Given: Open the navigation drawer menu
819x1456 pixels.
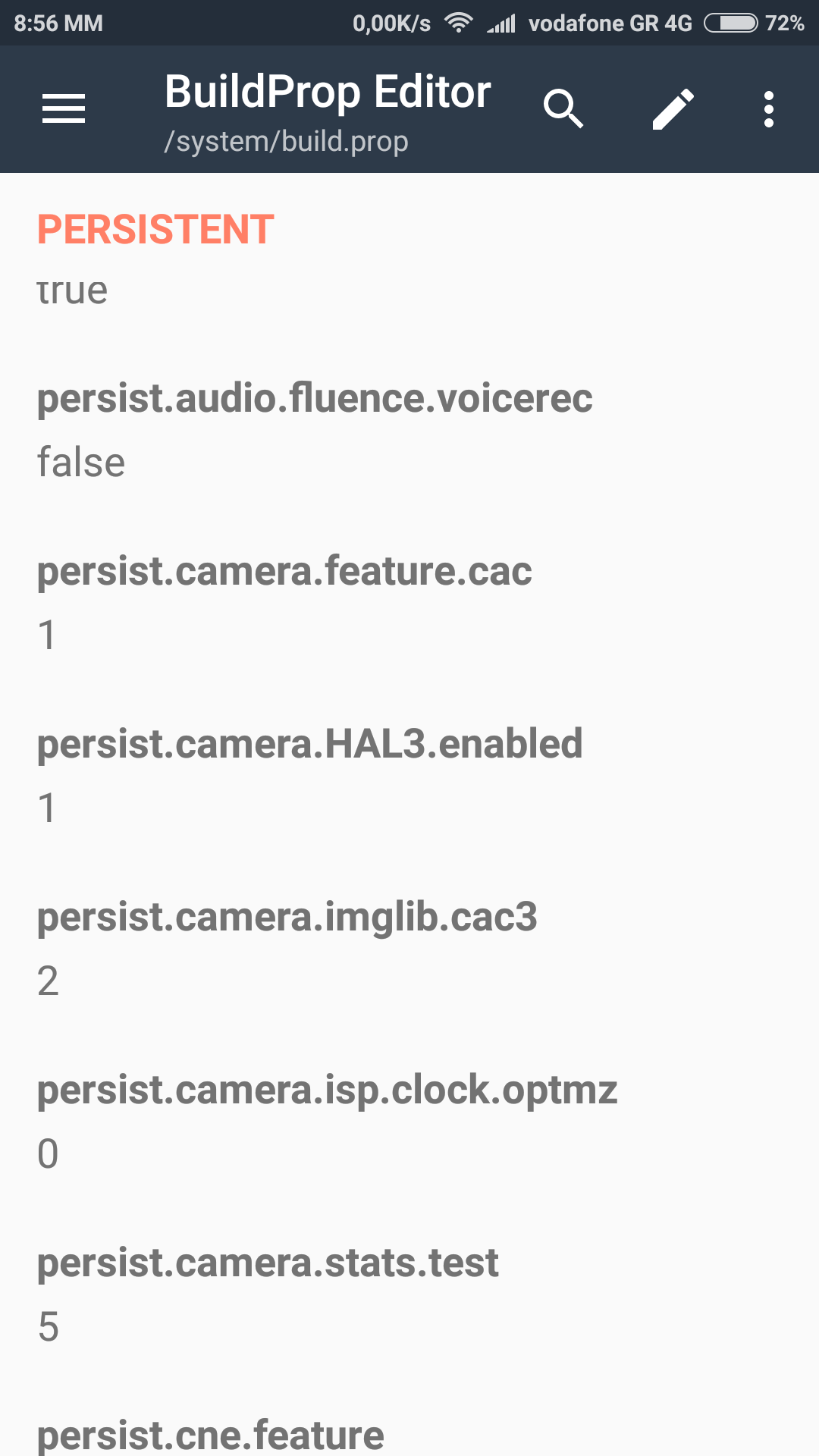Looking at the screenshot, I should pos(64,109).
